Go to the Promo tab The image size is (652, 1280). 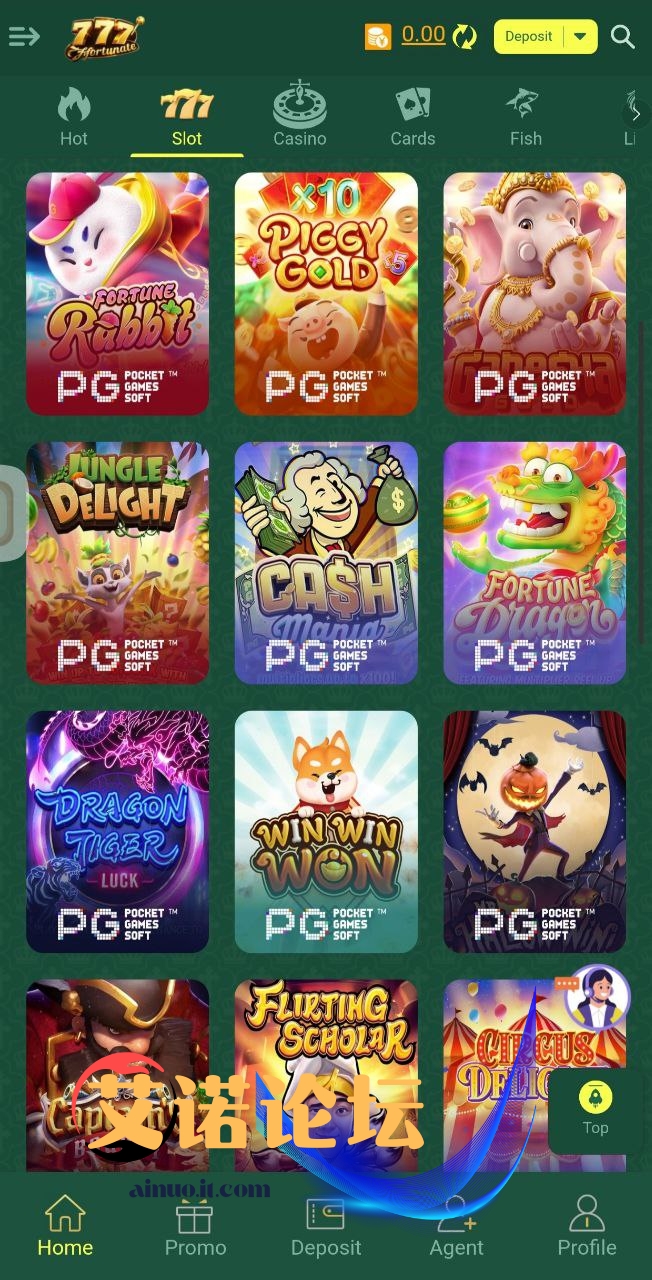point(195,1227)
